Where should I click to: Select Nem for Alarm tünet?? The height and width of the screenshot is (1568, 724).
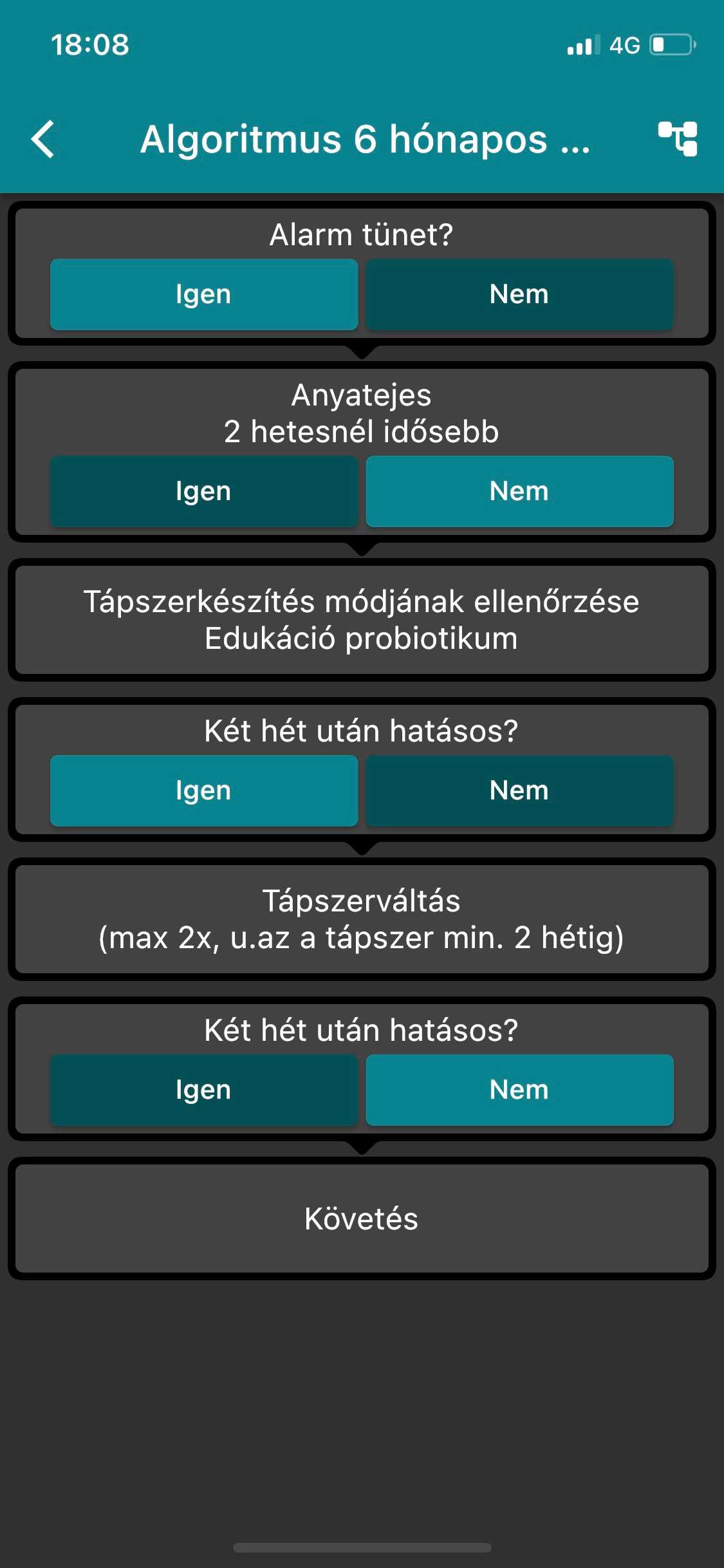click(x=519, y=295)
